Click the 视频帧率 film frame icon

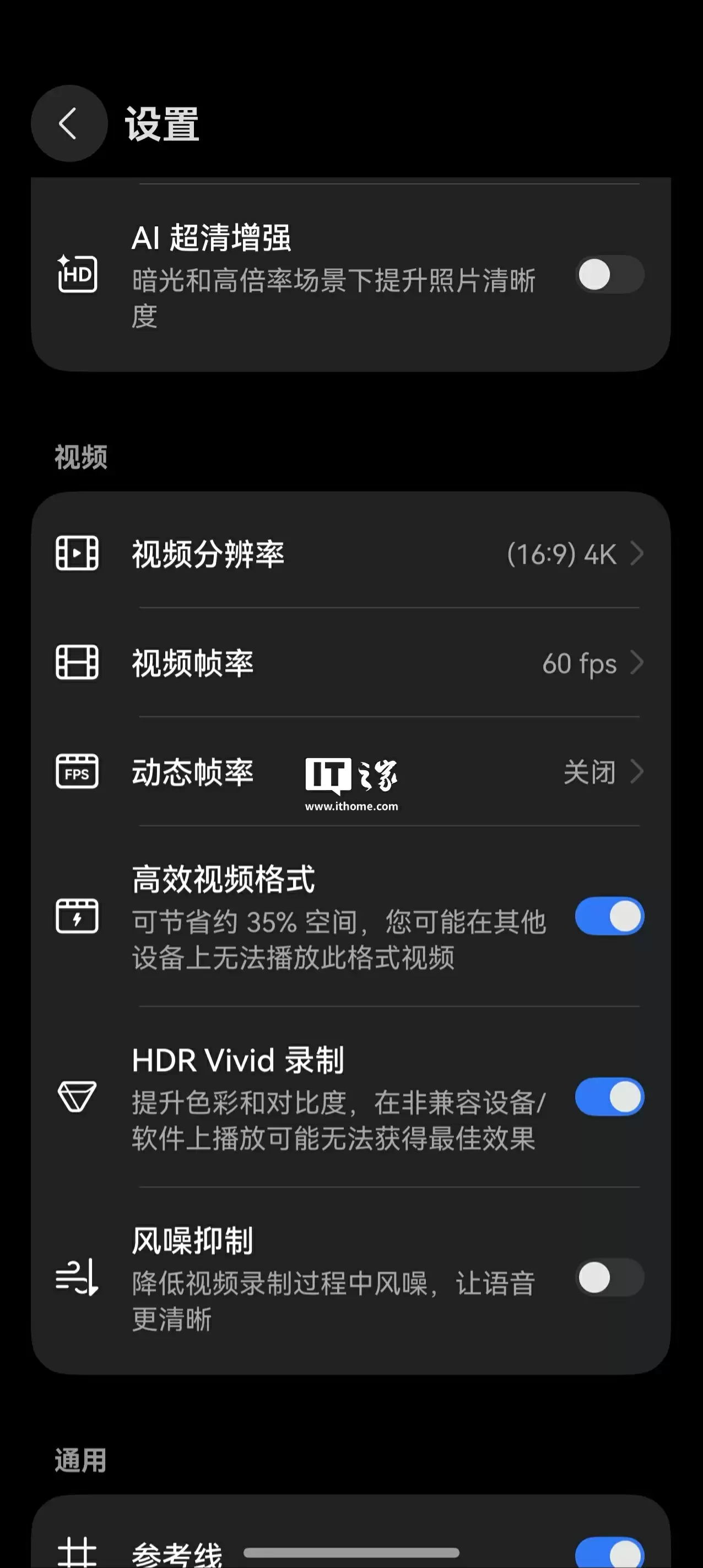point(77,663)
